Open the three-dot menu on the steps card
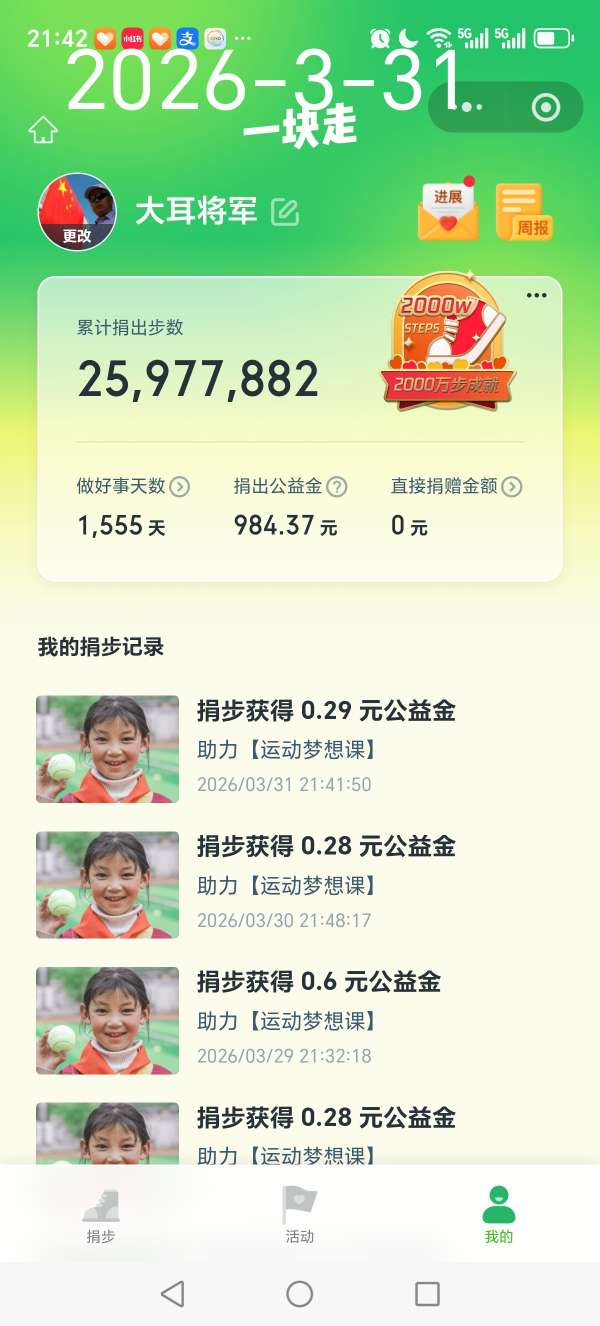The height and width of the screenshot is (1326, 600). (537, 295)
